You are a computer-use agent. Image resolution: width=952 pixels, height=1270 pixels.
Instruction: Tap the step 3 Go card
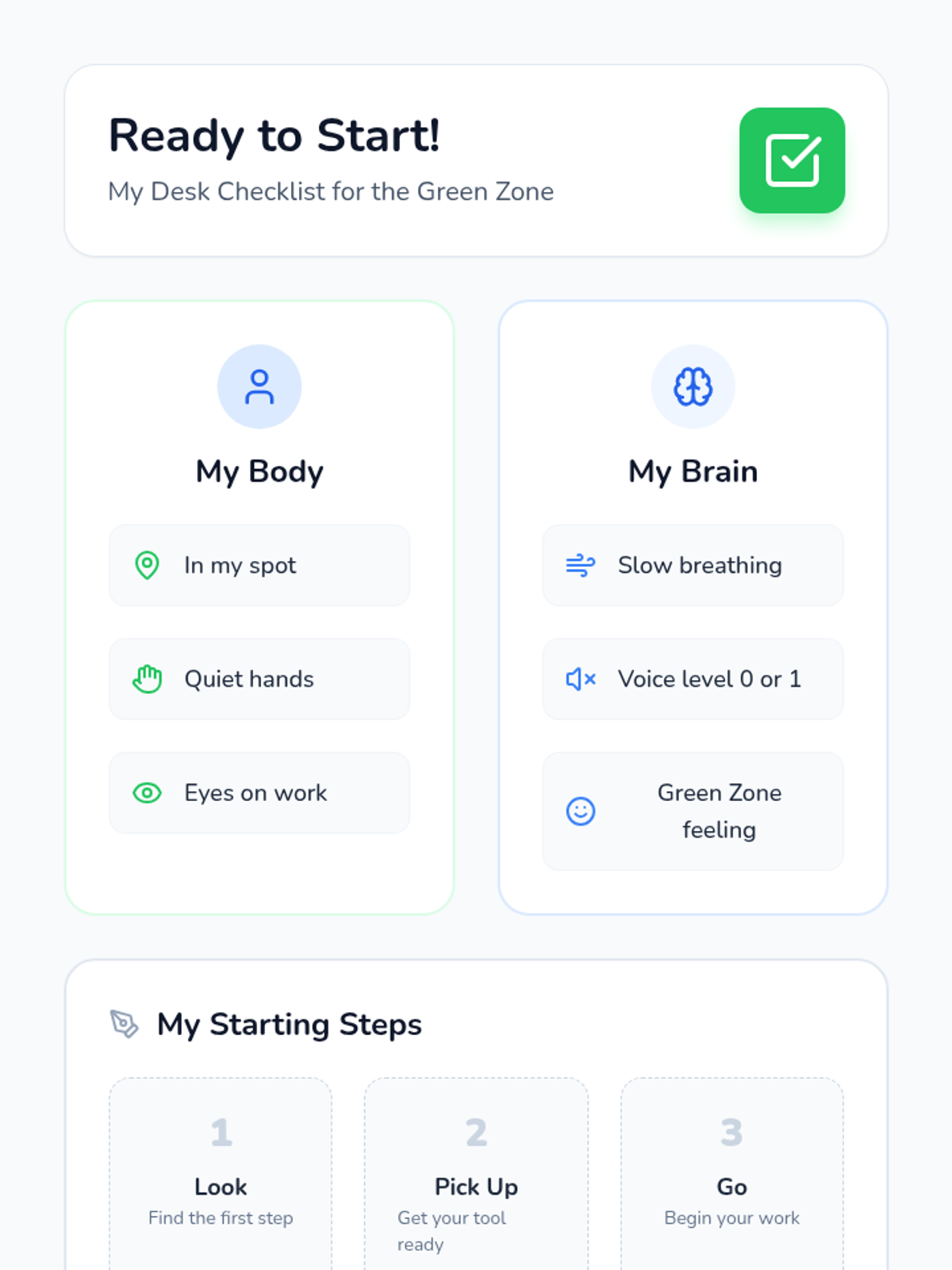(731, 1174)
